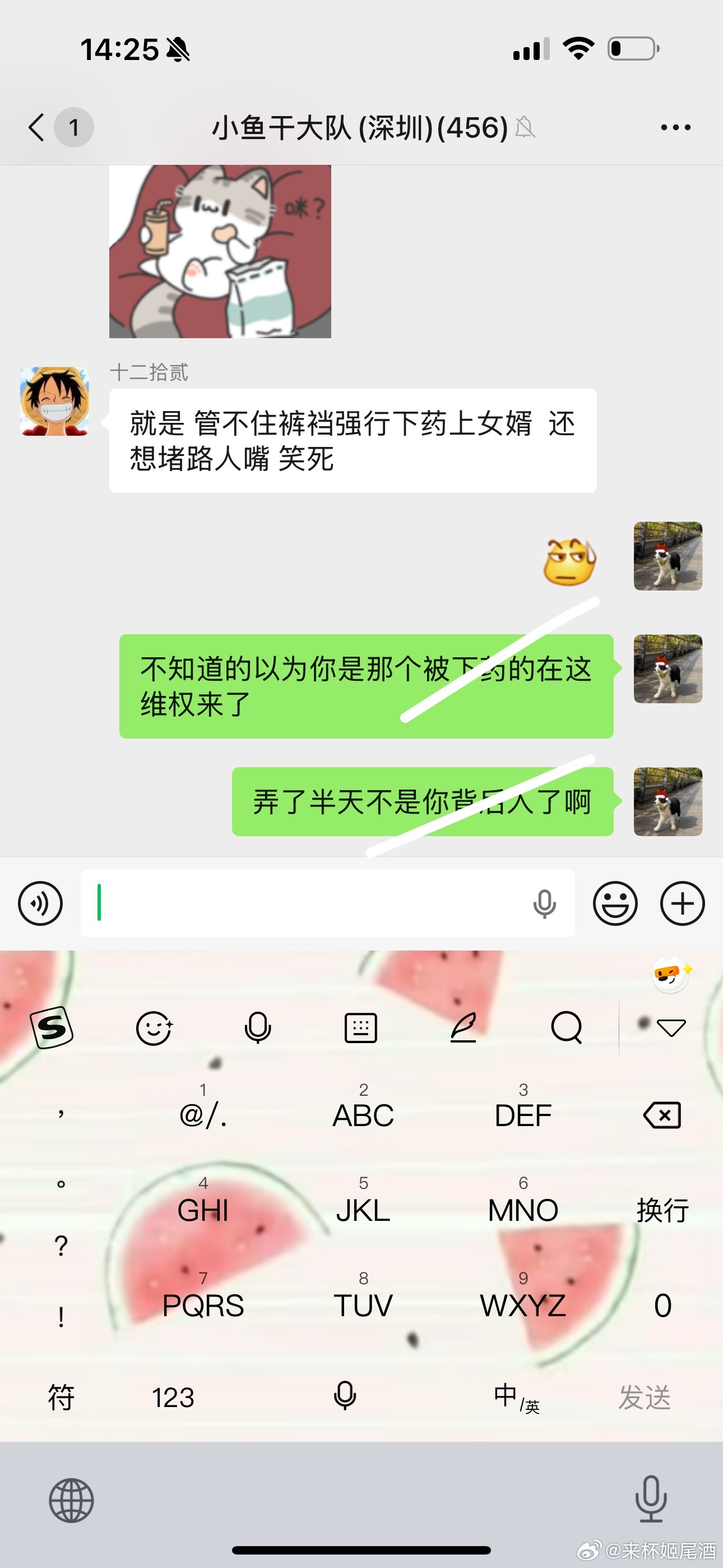The height and width of the screenshot is (1568, 723).
Task: Hit the backspace key
Action: [x=662, y=1115]
